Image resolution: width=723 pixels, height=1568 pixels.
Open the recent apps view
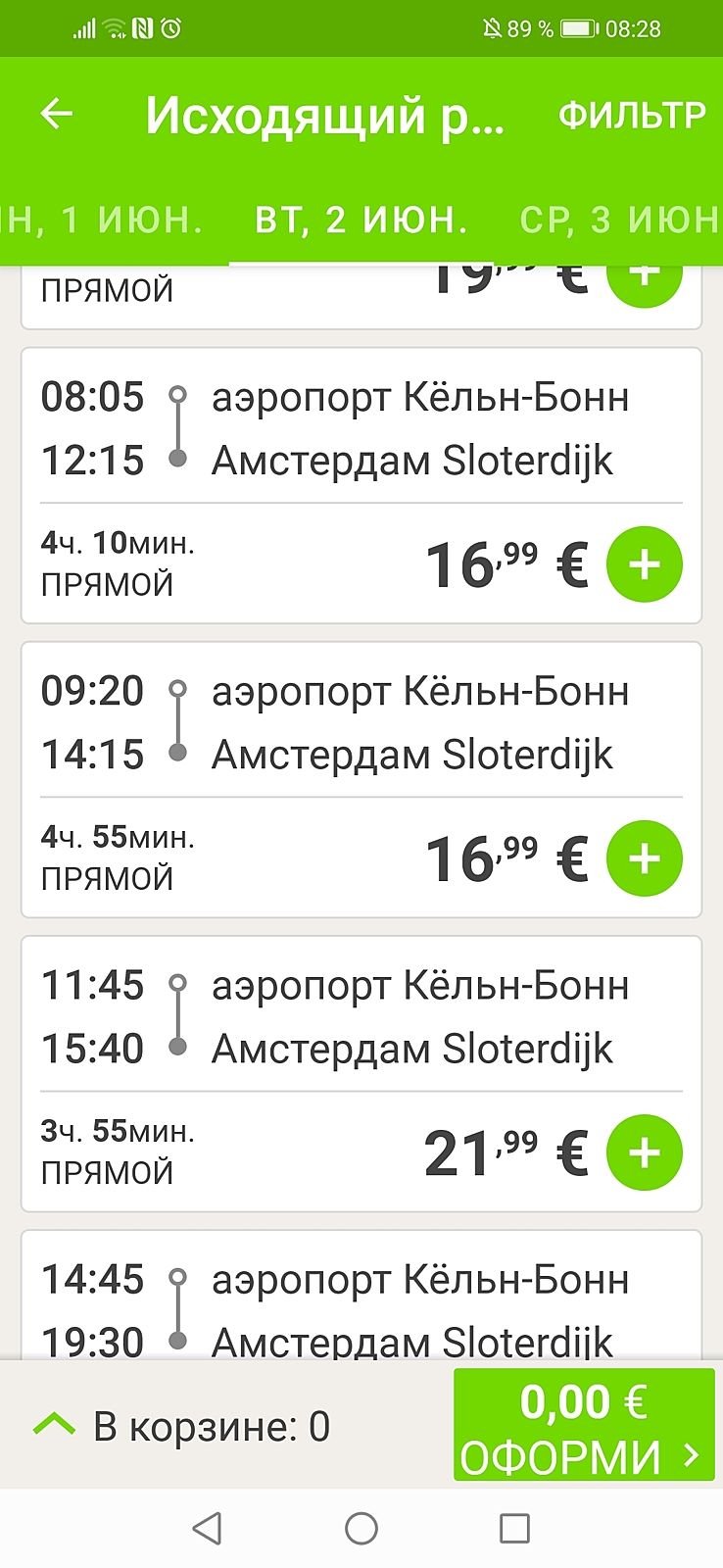[514, 1528]
